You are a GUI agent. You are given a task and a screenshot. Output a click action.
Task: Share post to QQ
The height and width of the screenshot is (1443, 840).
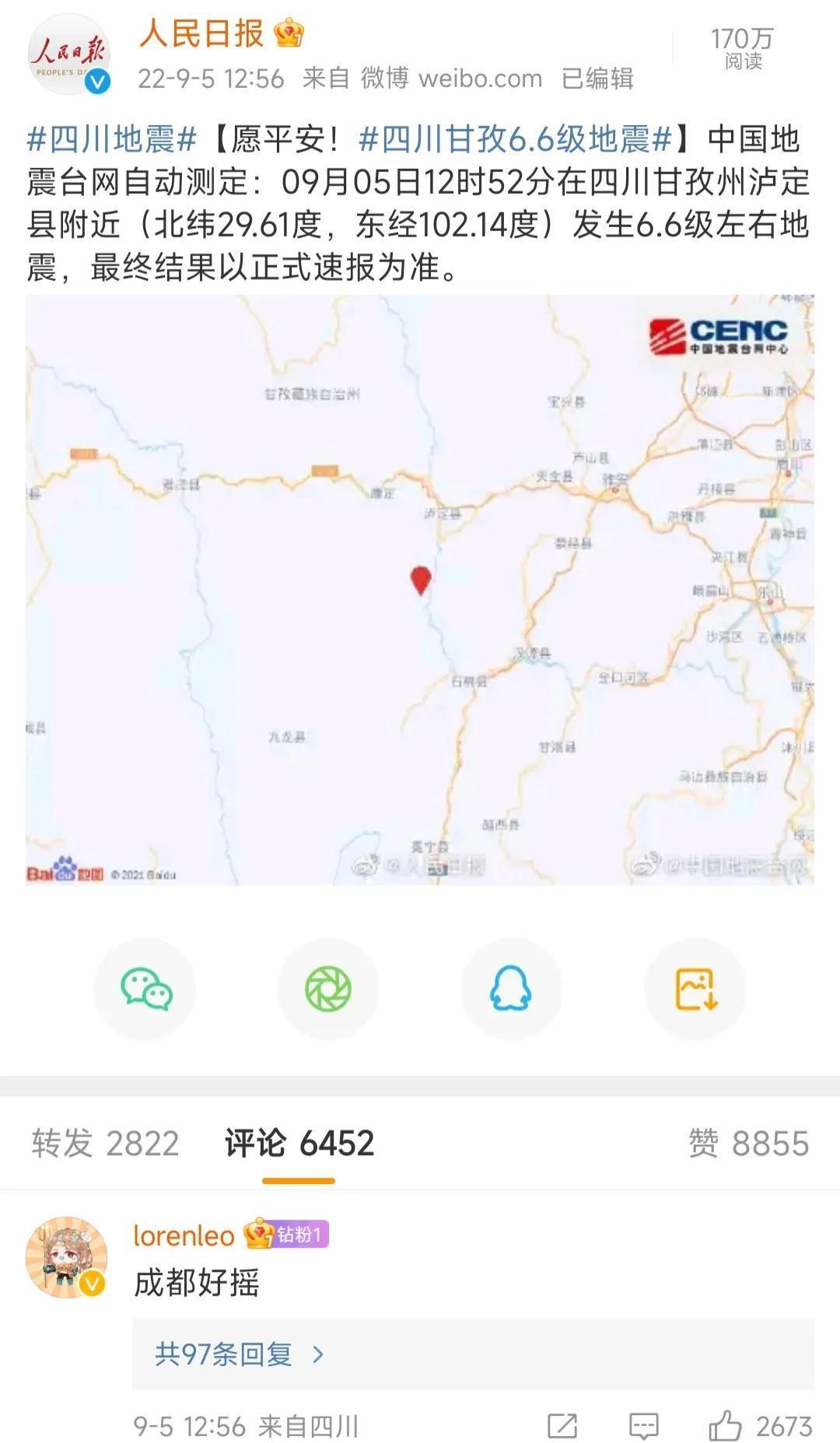click(511, 989)
